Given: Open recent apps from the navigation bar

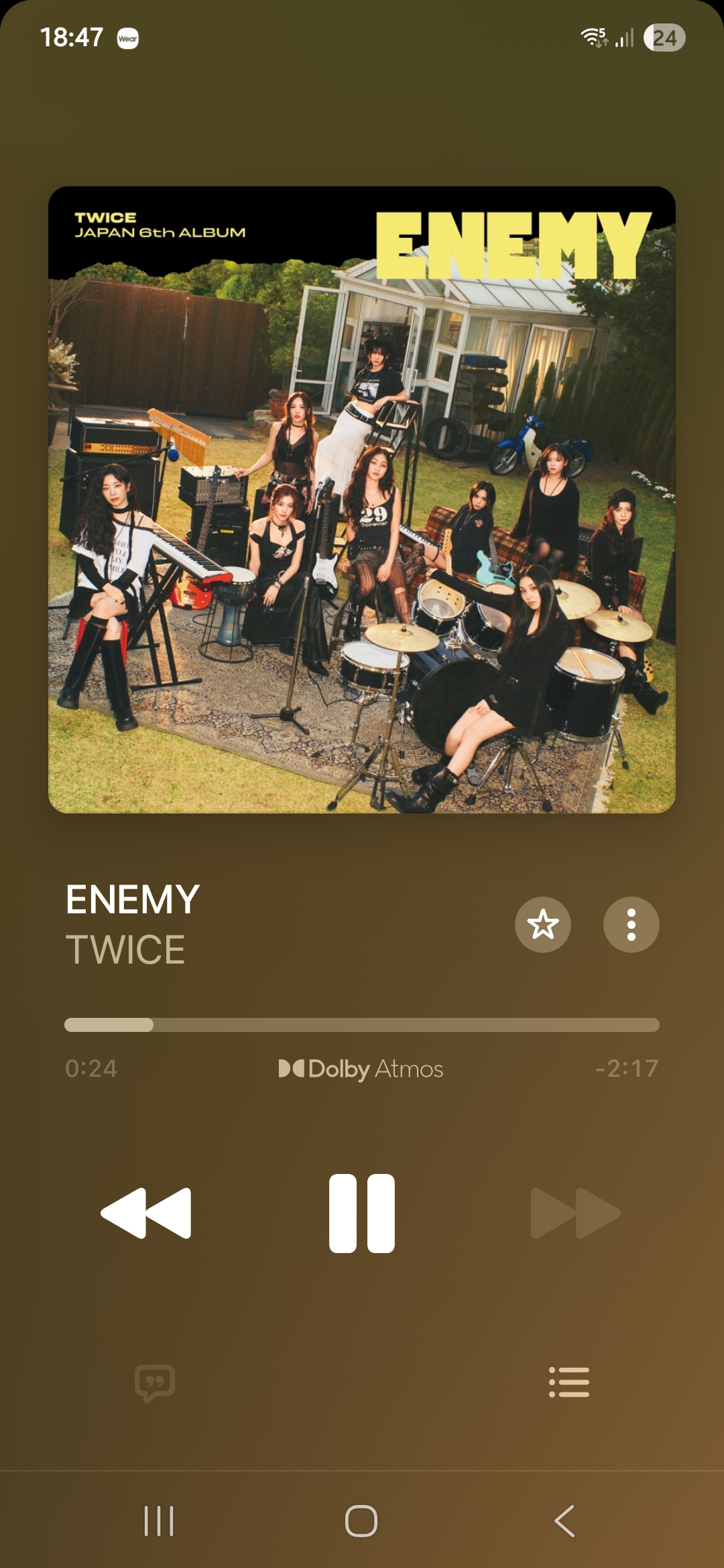Looking at the screenshot, I should tap(159, 1521).
